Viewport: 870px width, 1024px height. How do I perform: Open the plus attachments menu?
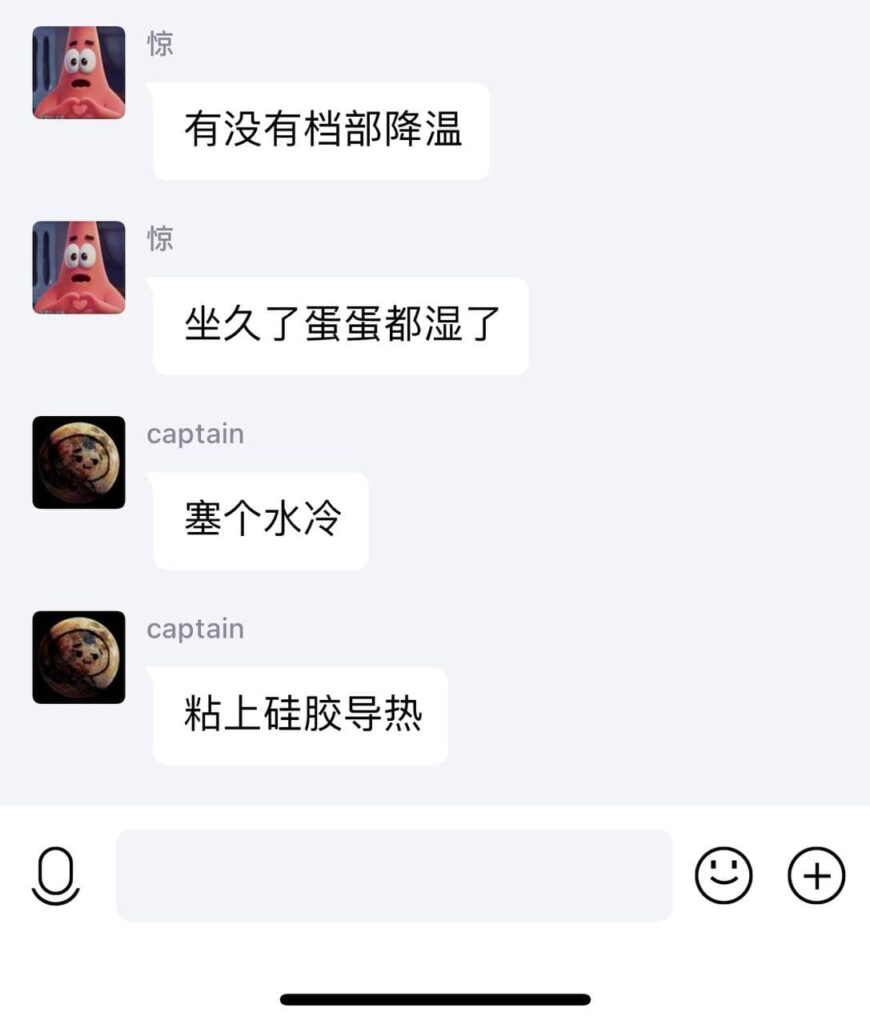click(x=816, y=876)
